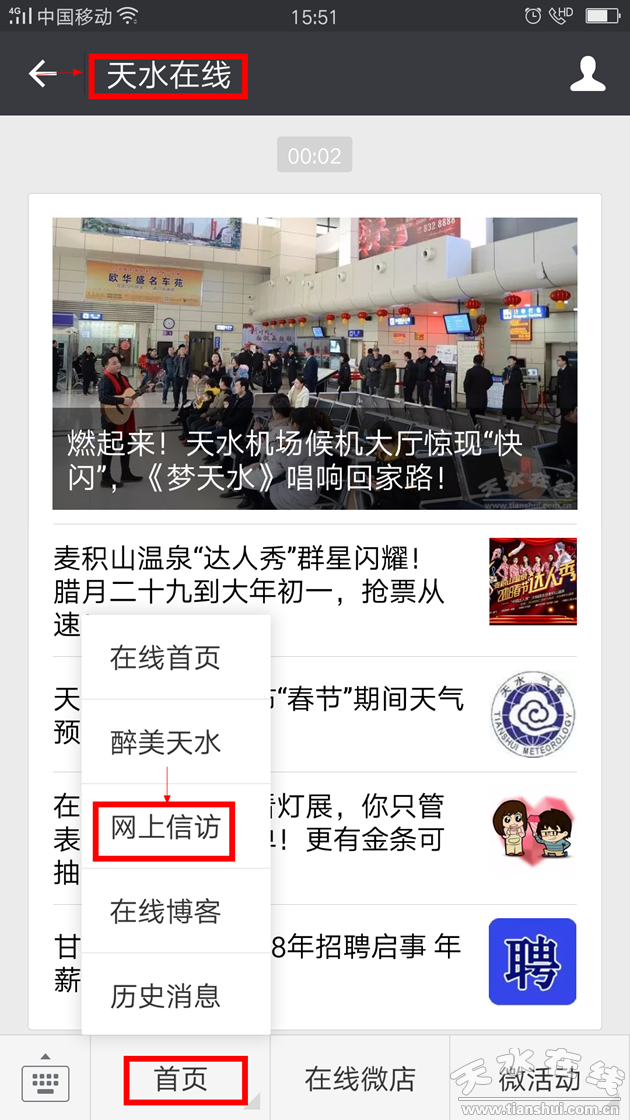The width and height of the screenshot is (630, 1120).
Task: Open 历史消息 from the menu
Action: point(165,996)
